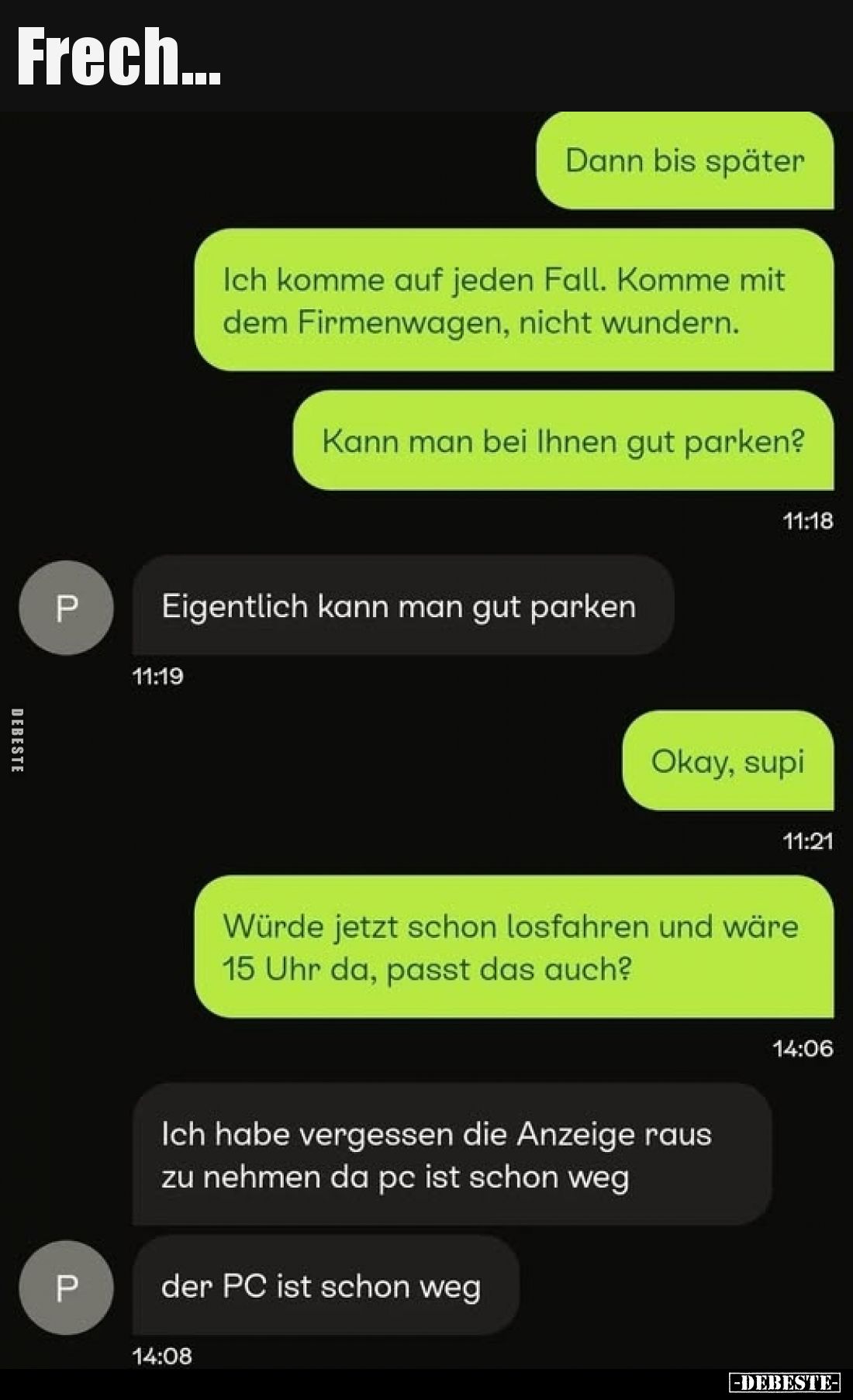Click the 11:18 timestamp
The height and width of the screenshot is (1400, 853).
(809, 522)
